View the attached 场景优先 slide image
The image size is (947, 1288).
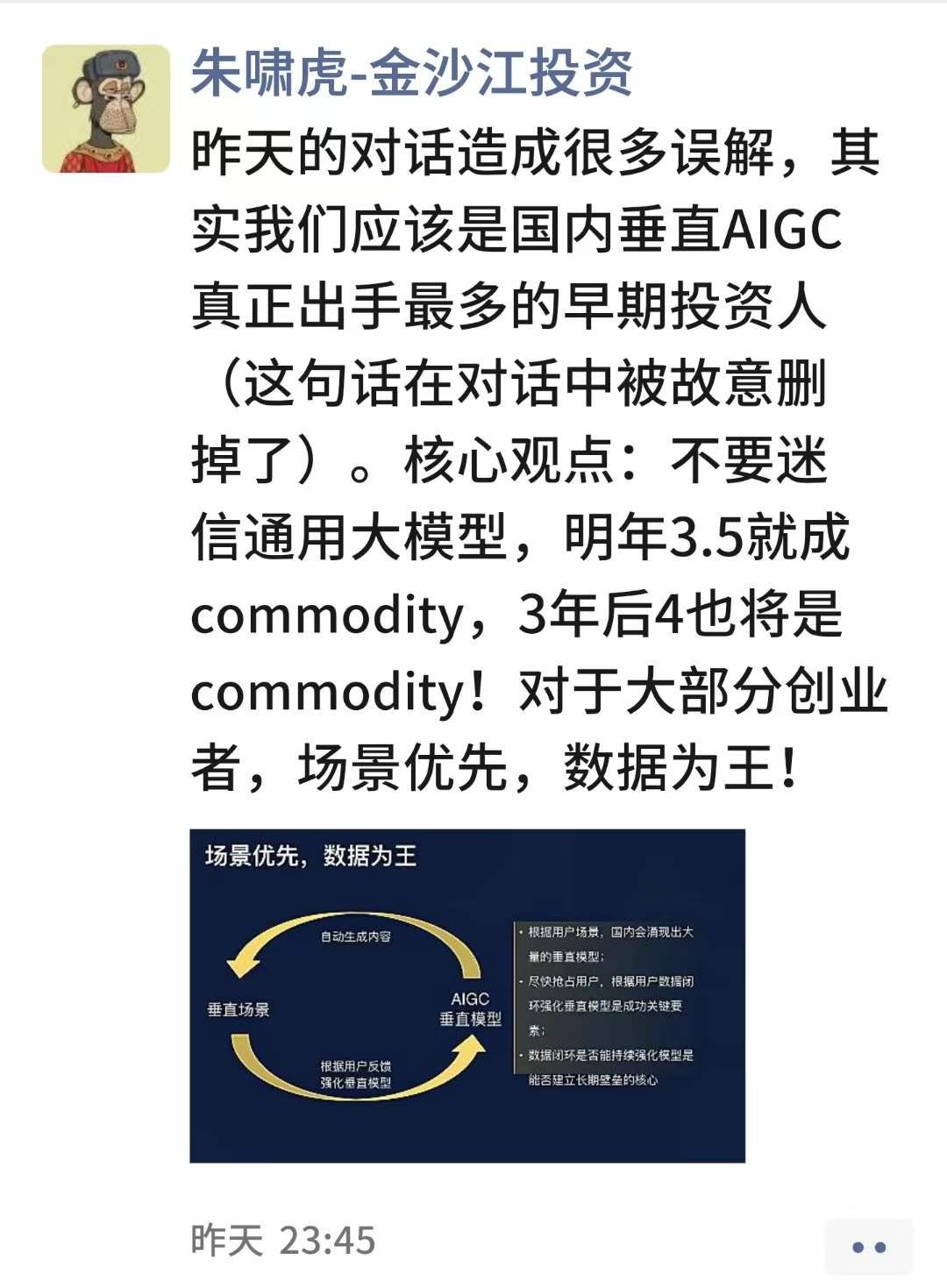467,995
